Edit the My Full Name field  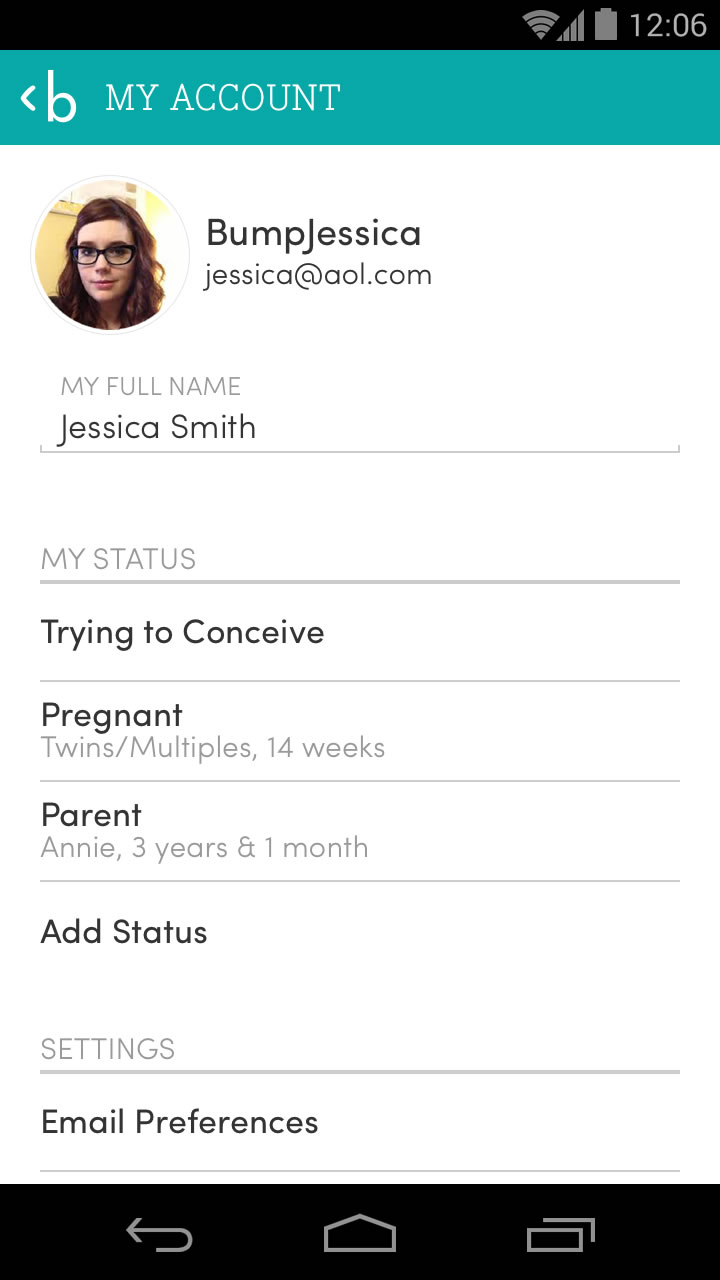[x=358, y=428]
